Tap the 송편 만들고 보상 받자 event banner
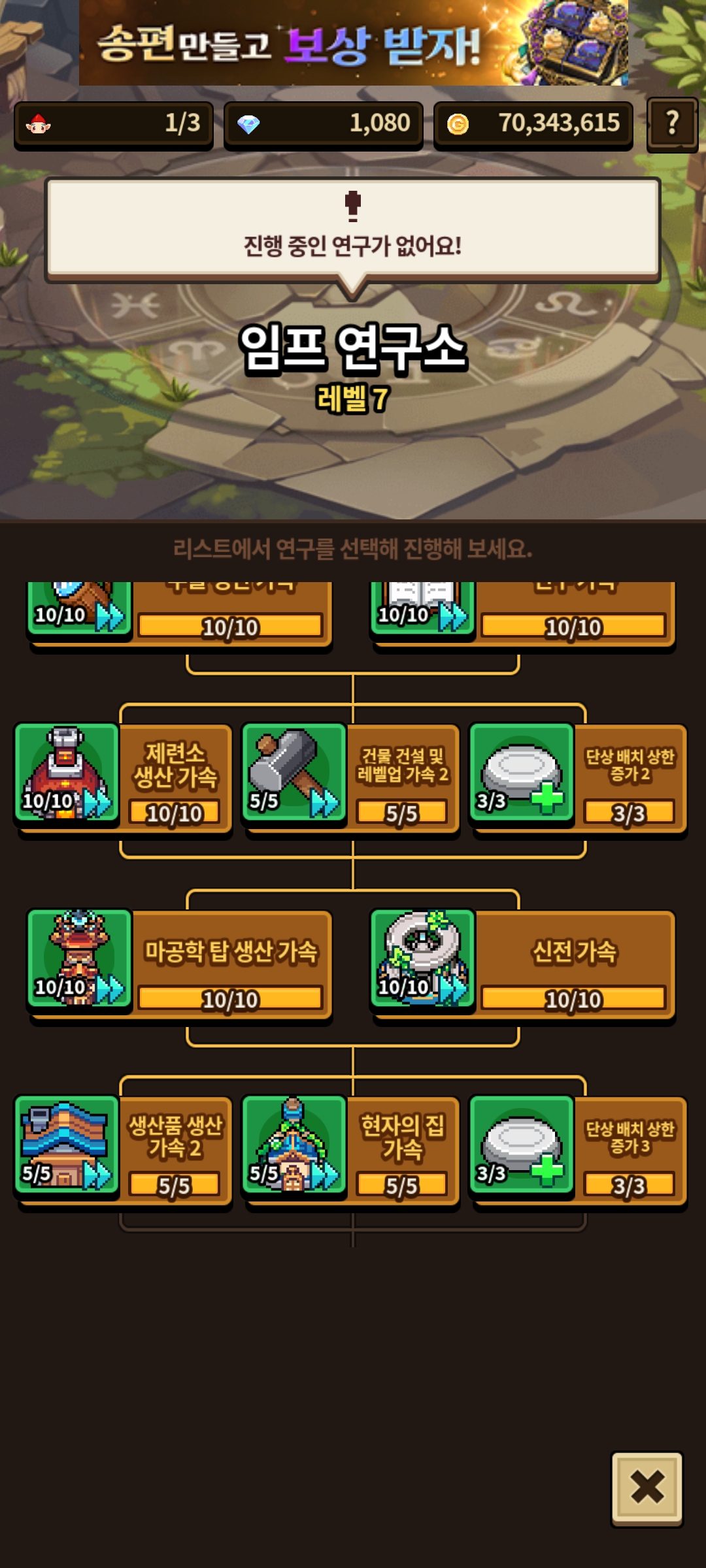Screen dimensions: 706x1568 click(x=353, y=42)
